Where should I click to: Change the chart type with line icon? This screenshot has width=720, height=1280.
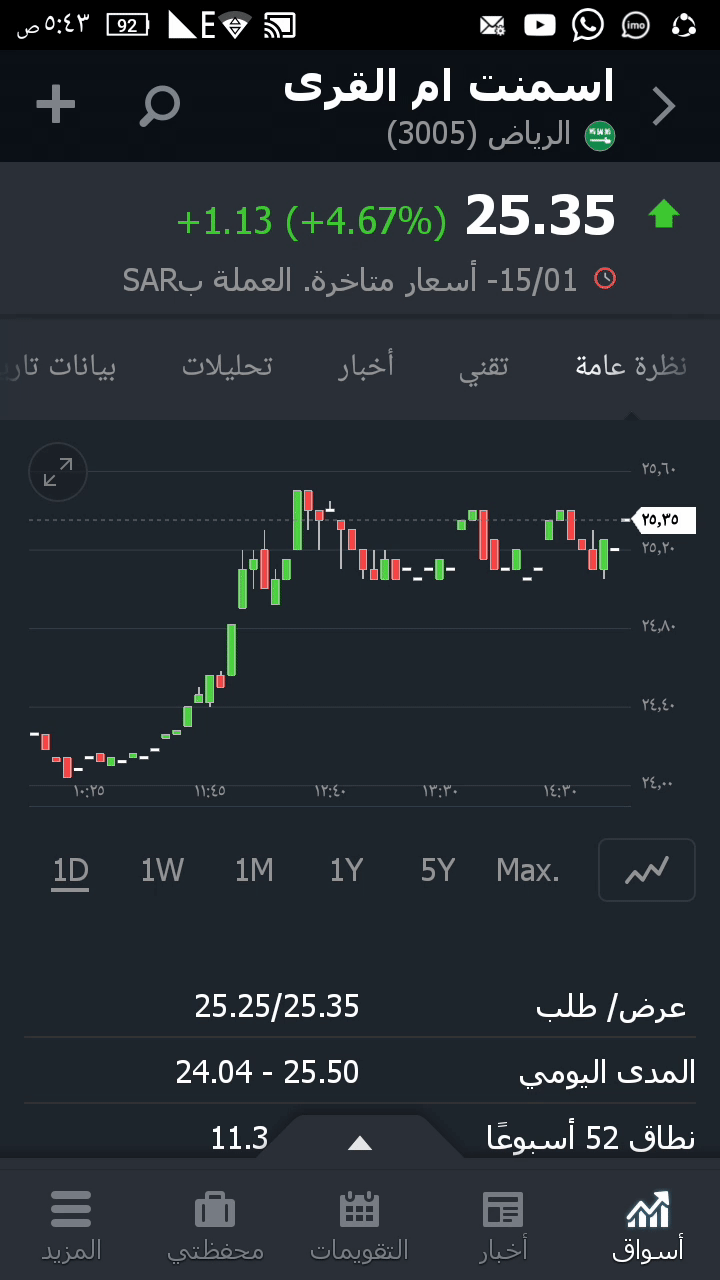(x=646, y=871)
